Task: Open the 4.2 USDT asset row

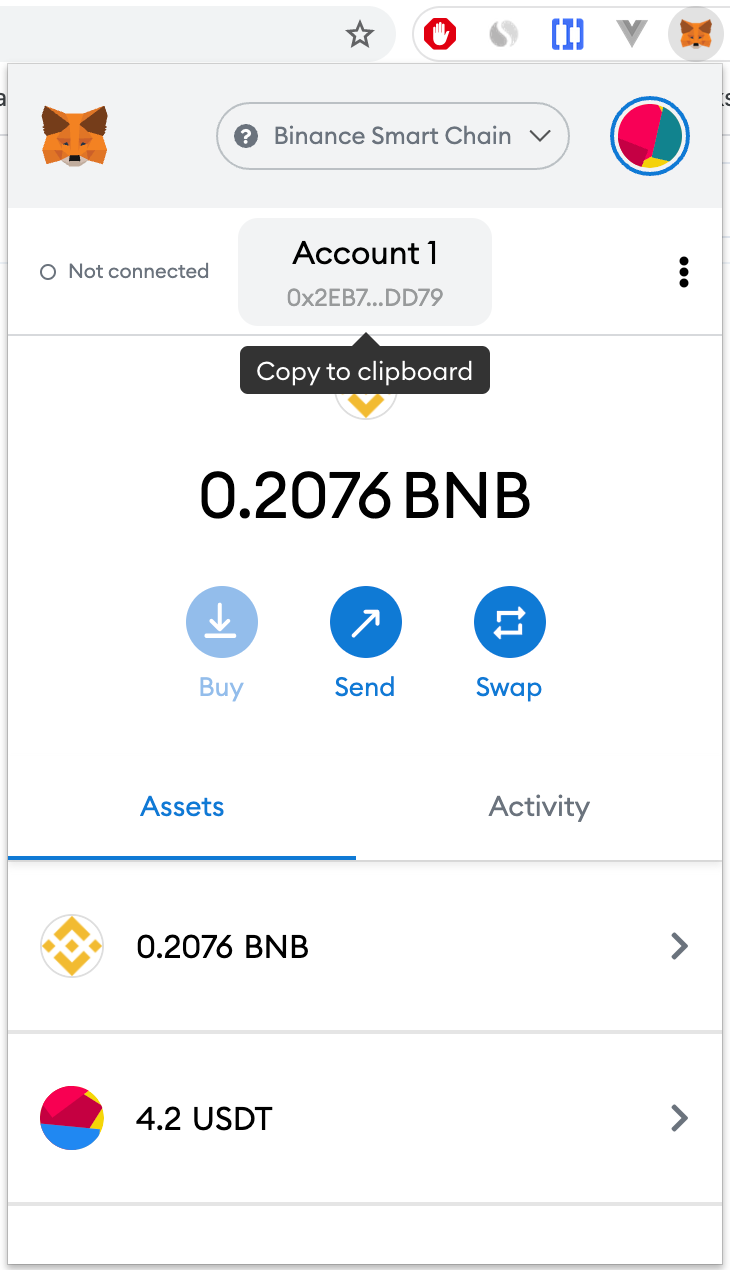Action: pyautogui.click(x=364, y=1117)
